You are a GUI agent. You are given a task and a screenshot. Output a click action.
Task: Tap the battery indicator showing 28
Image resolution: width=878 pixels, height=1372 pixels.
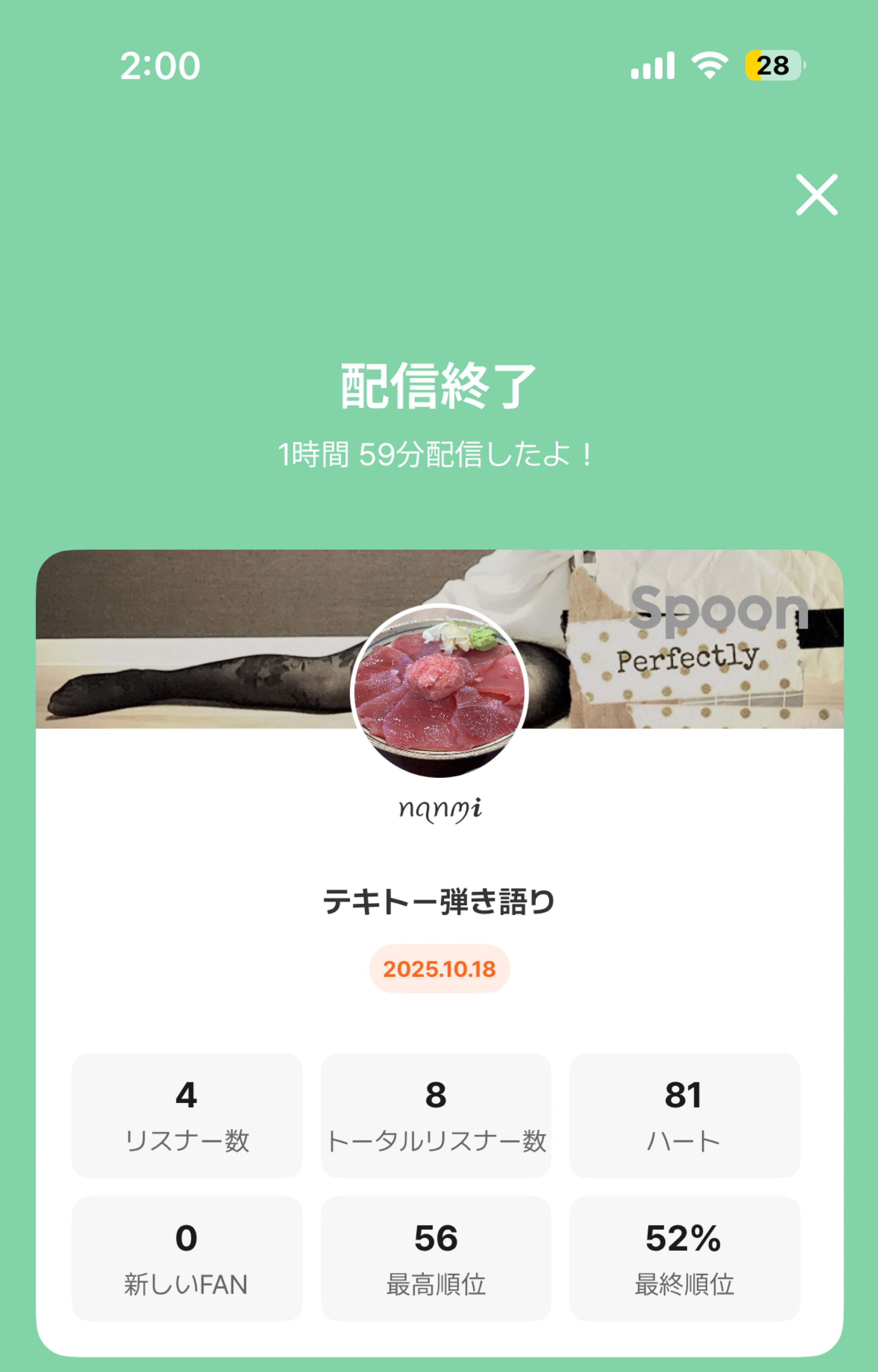point(772,66)
